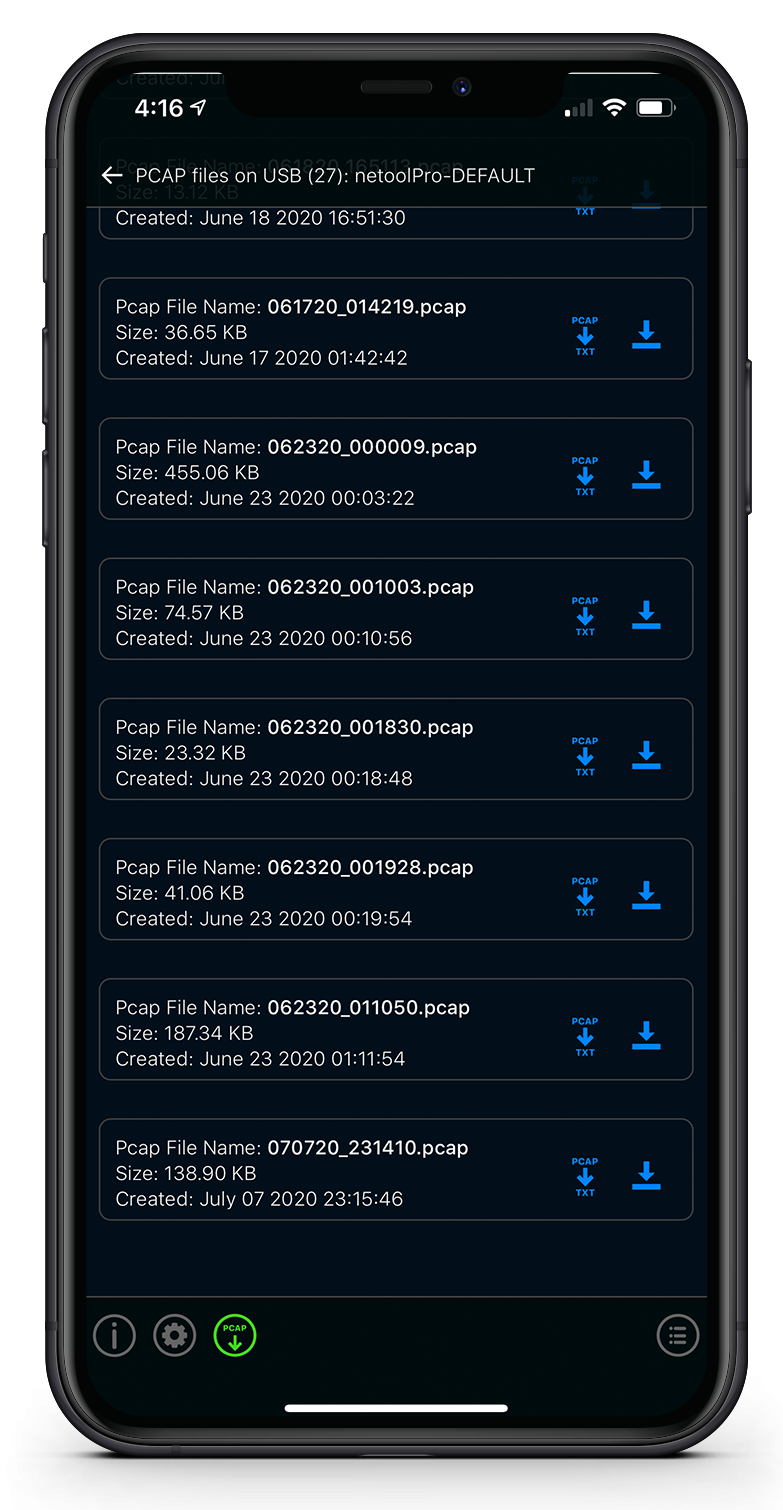Download the 062320_001830.pcap file
This screenshot has height=1510, width=783.
647,755
